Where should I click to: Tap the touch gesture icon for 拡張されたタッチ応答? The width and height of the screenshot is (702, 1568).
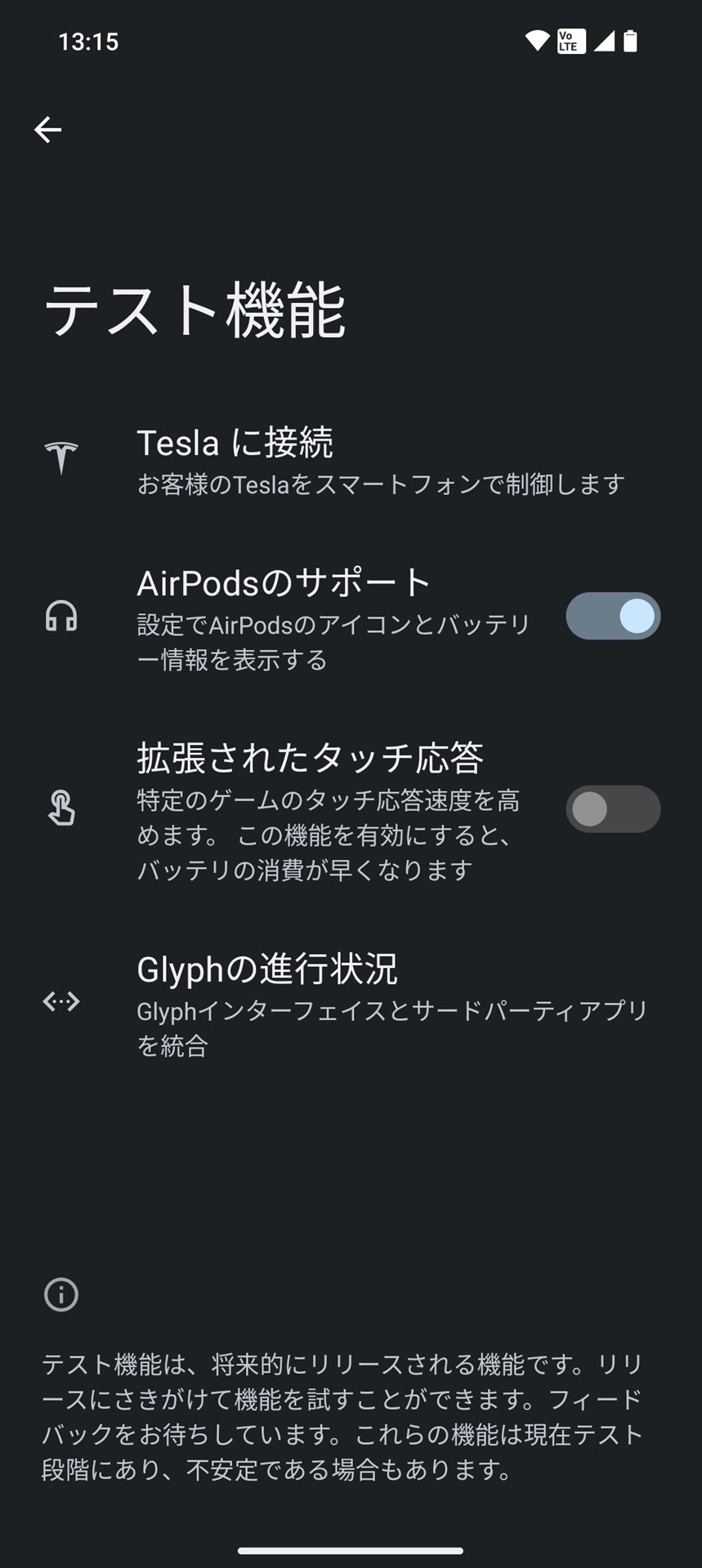point(61,810)
